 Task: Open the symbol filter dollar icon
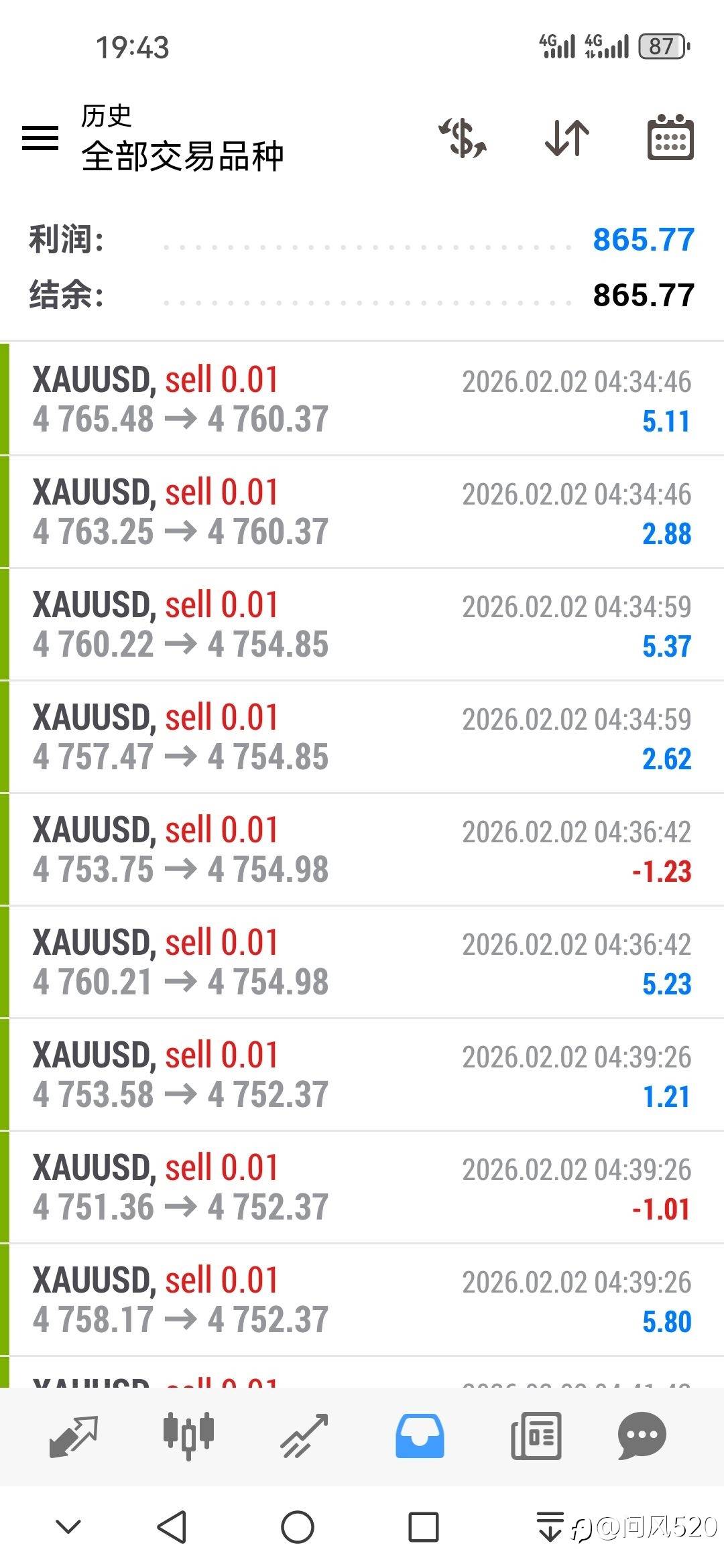pos(463,138)
